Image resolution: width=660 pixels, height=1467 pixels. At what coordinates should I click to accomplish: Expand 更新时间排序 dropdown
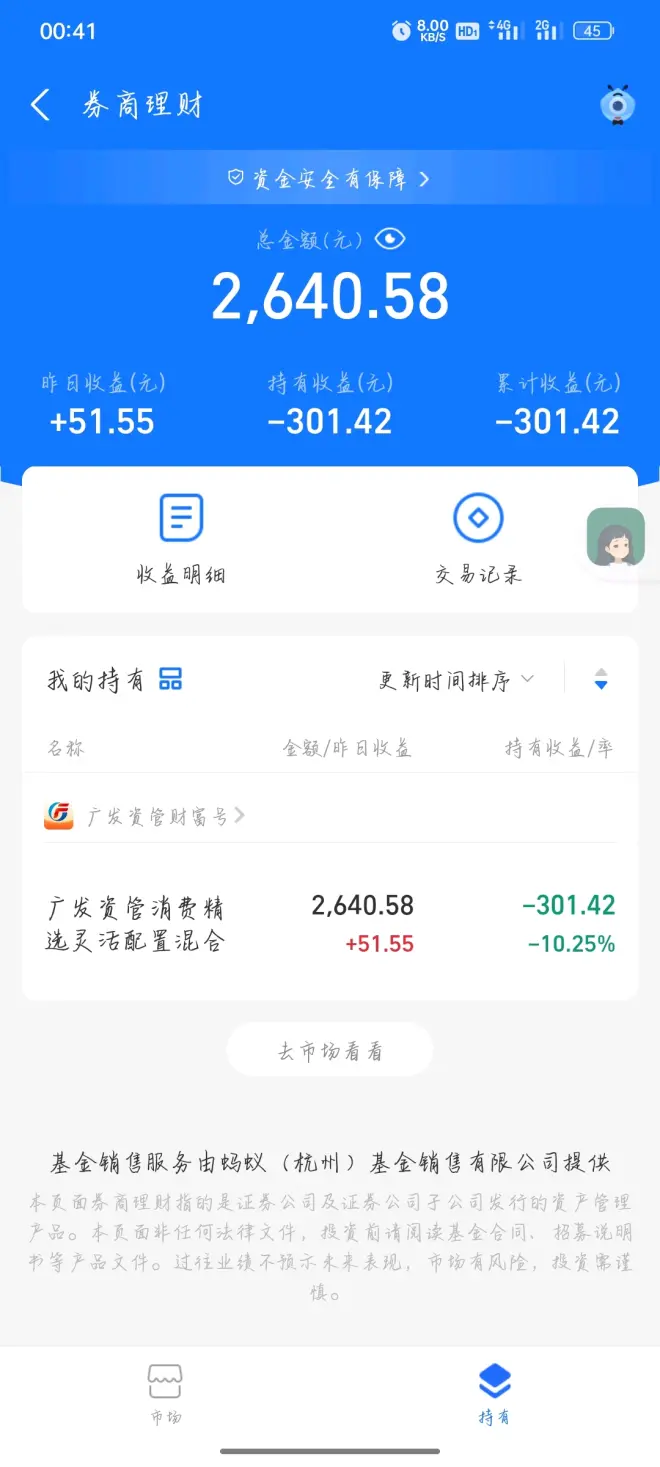(x=456, y=681)
